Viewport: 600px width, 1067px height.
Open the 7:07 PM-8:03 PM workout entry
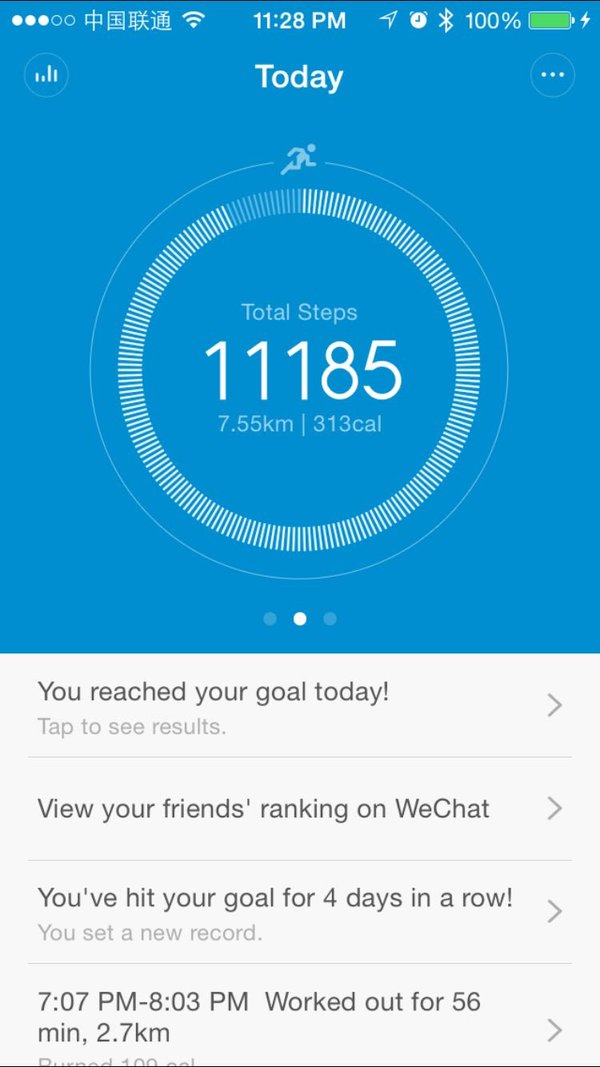point(300,1015)
